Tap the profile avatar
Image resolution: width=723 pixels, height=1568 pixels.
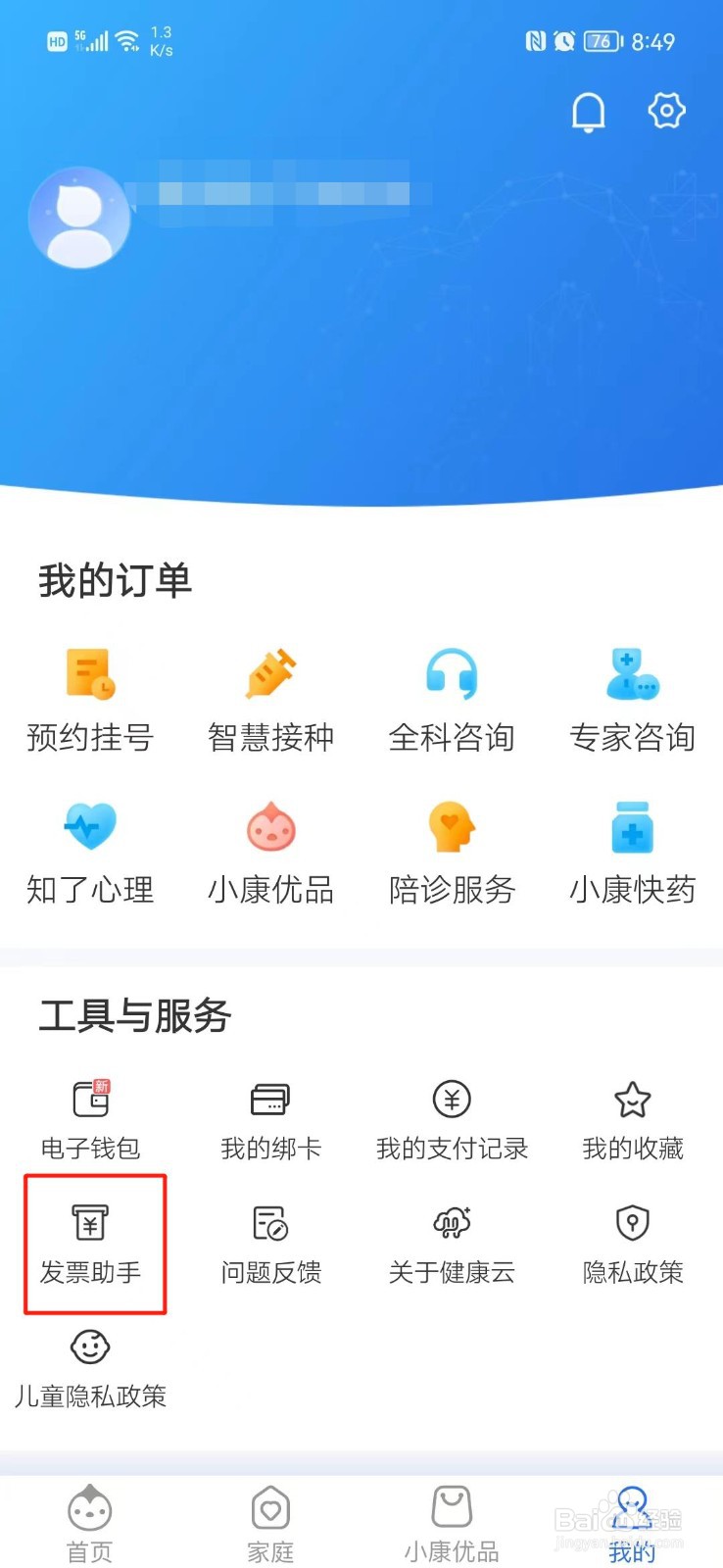click(x=79, y=218)
